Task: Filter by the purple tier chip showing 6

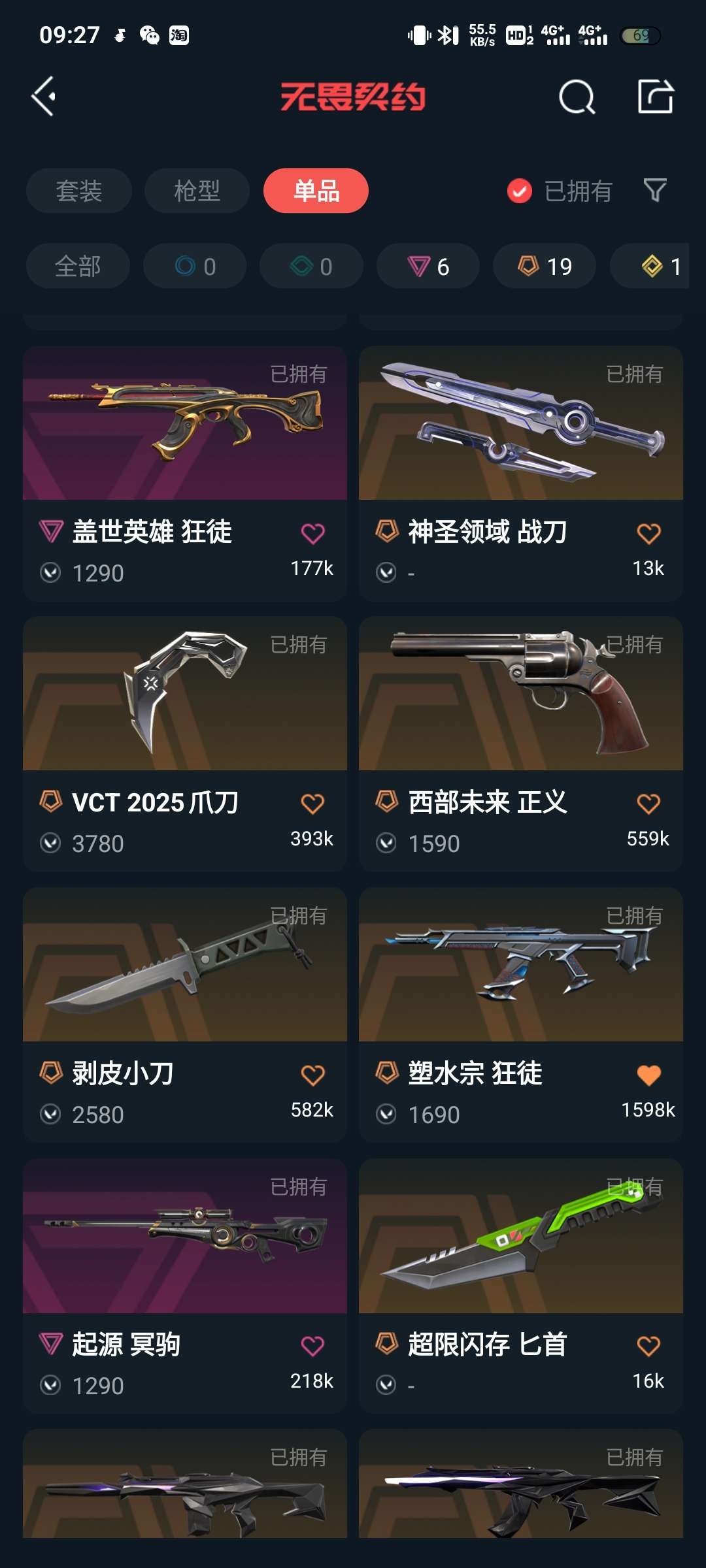Action: coord(428,266)
